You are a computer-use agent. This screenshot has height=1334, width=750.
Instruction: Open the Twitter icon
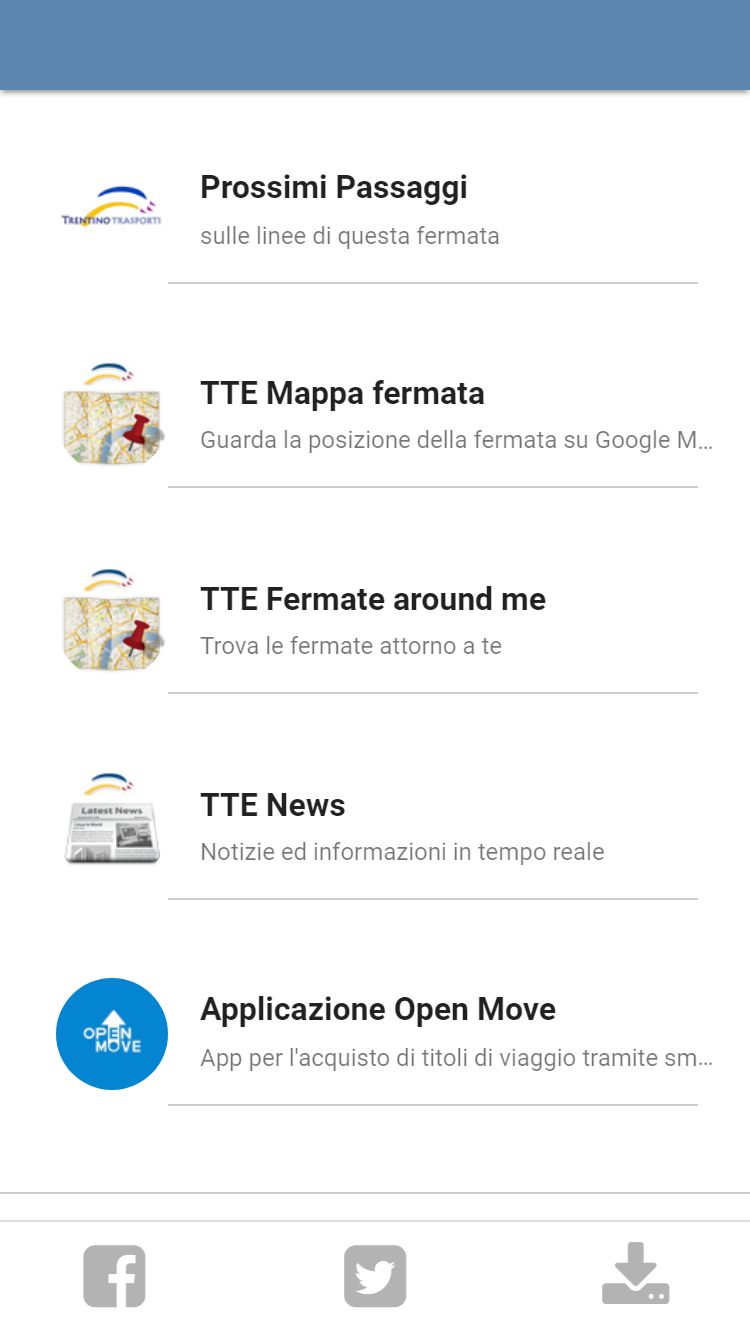[375, 1276]
